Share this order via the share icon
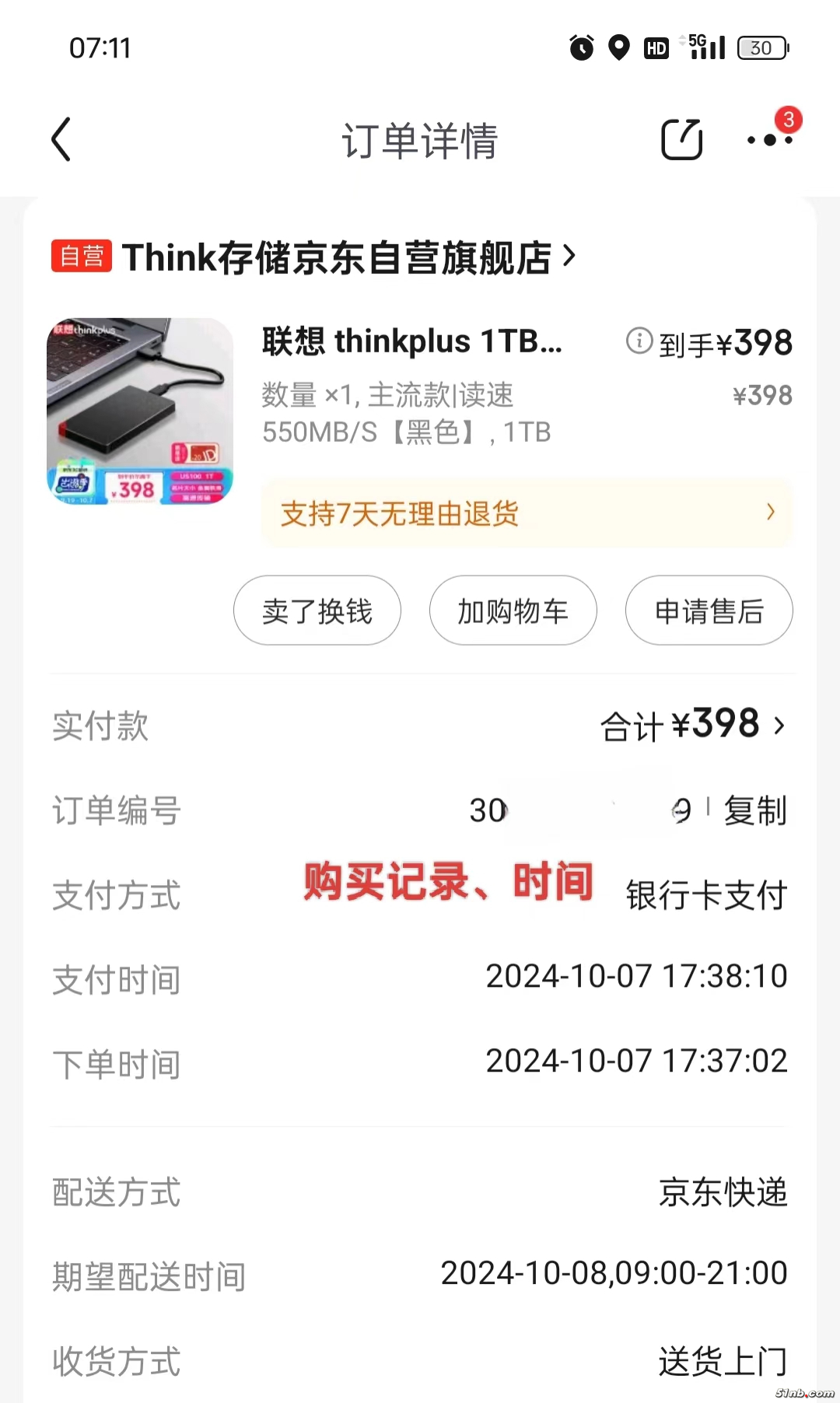Image resolution: width=840 pixels, height=1403 pixels. tap(681, 140)
